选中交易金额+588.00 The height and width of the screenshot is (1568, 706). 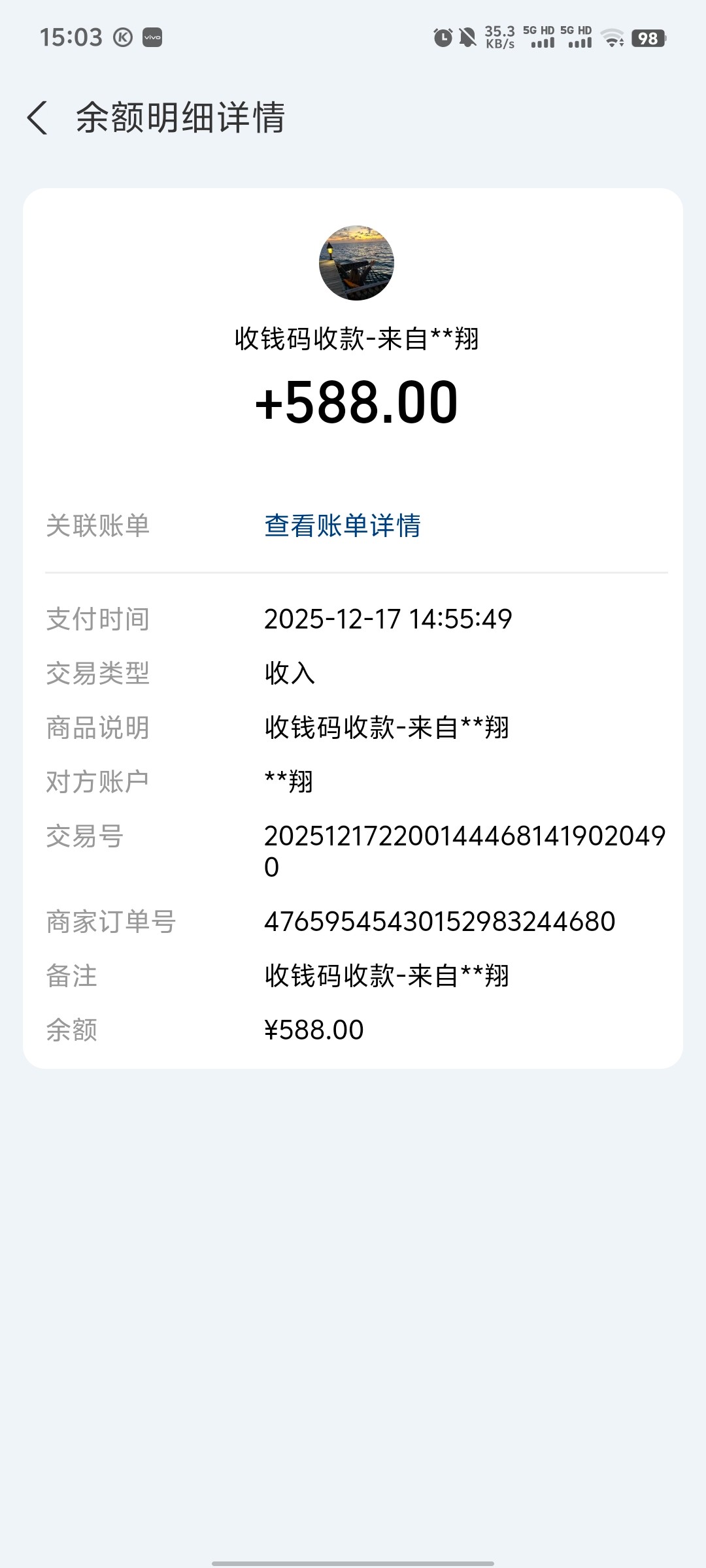tap(353, 402)
